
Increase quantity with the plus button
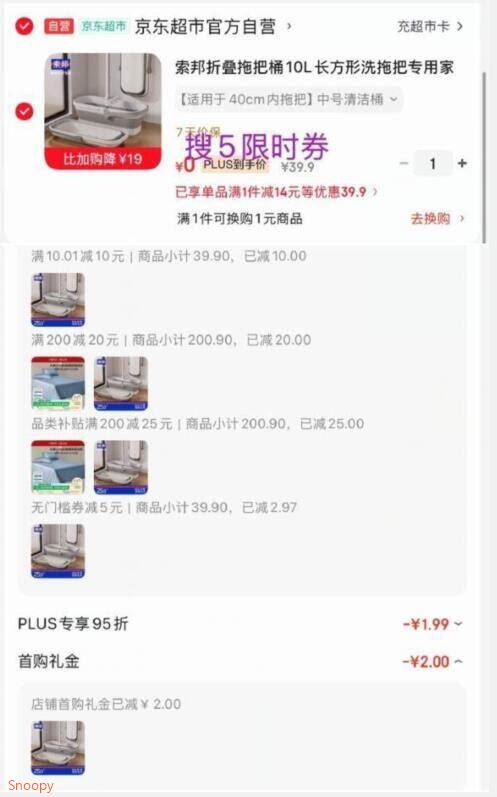pyautogui.click(x=462, y=163)
